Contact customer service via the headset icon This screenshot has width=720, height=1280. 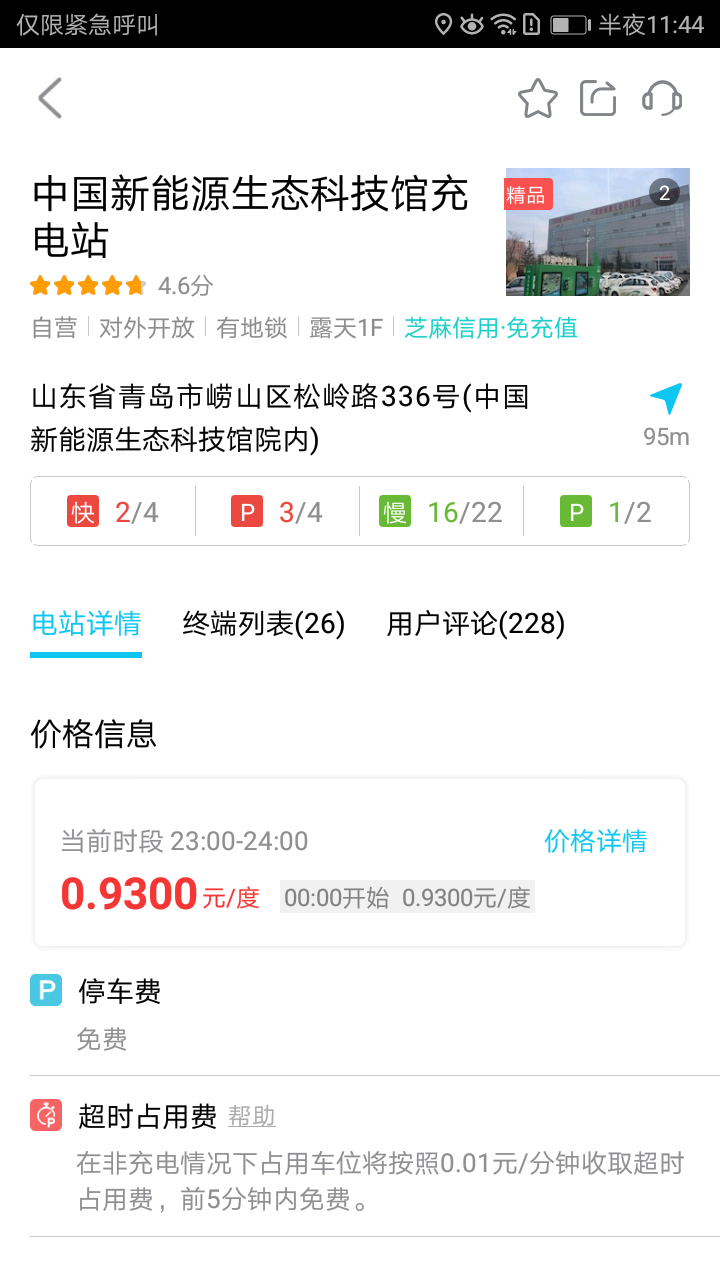click(x=662, y=98)
